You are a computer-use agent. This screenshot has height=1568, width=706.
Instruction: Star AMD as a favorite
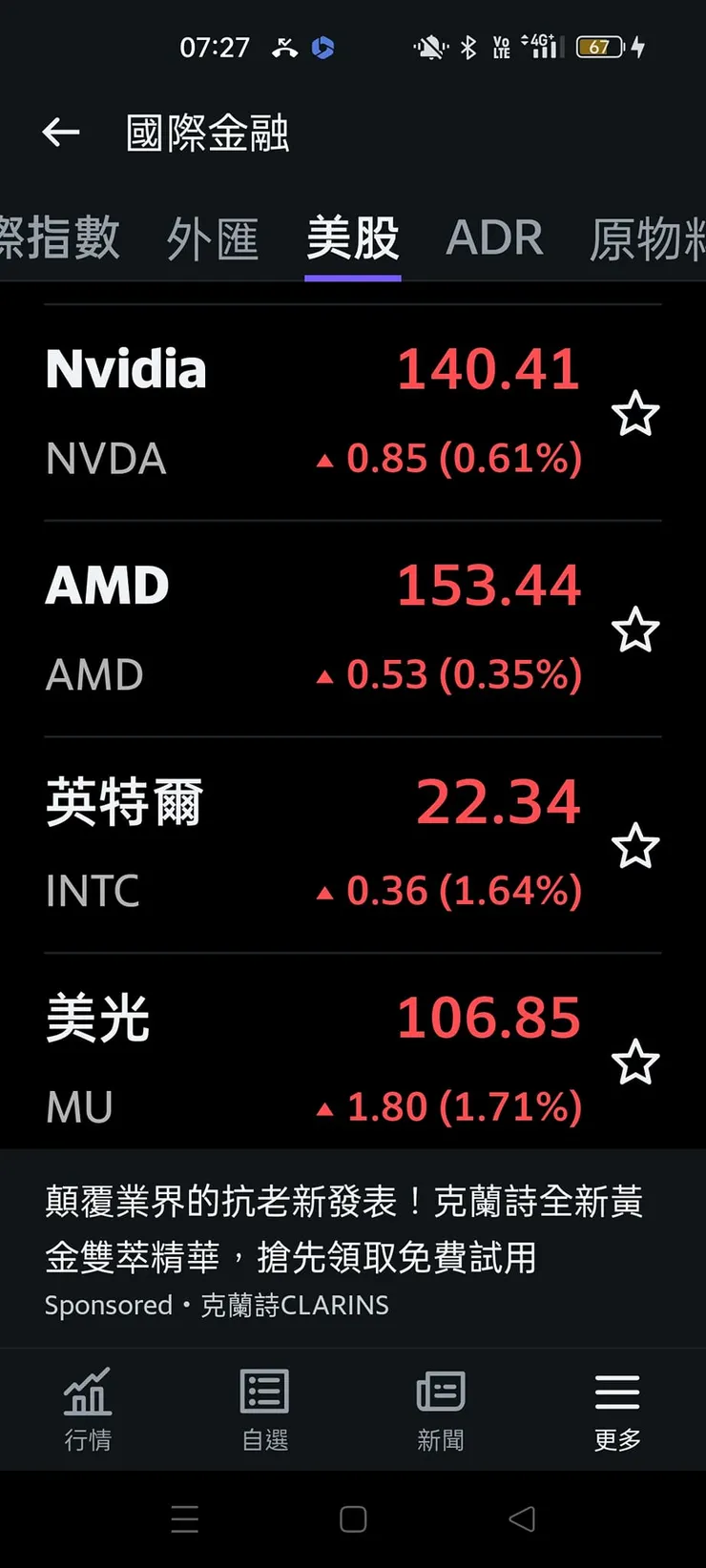[x=635, y=630]
